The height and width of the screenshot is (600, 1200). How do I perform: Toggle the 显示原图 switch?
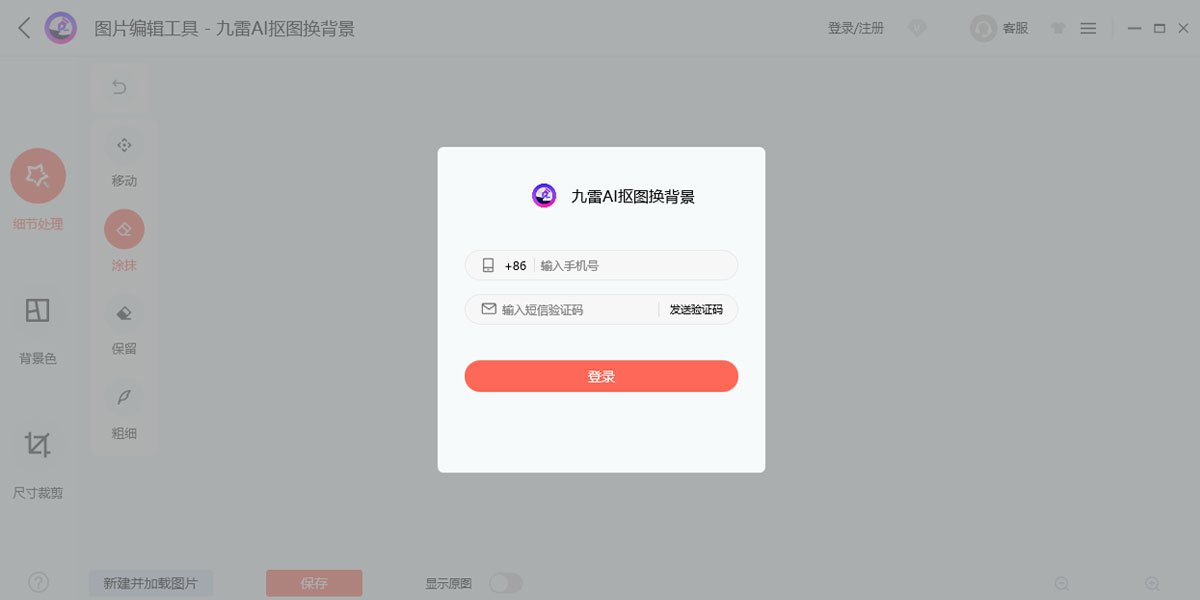(x=505, y=583)
